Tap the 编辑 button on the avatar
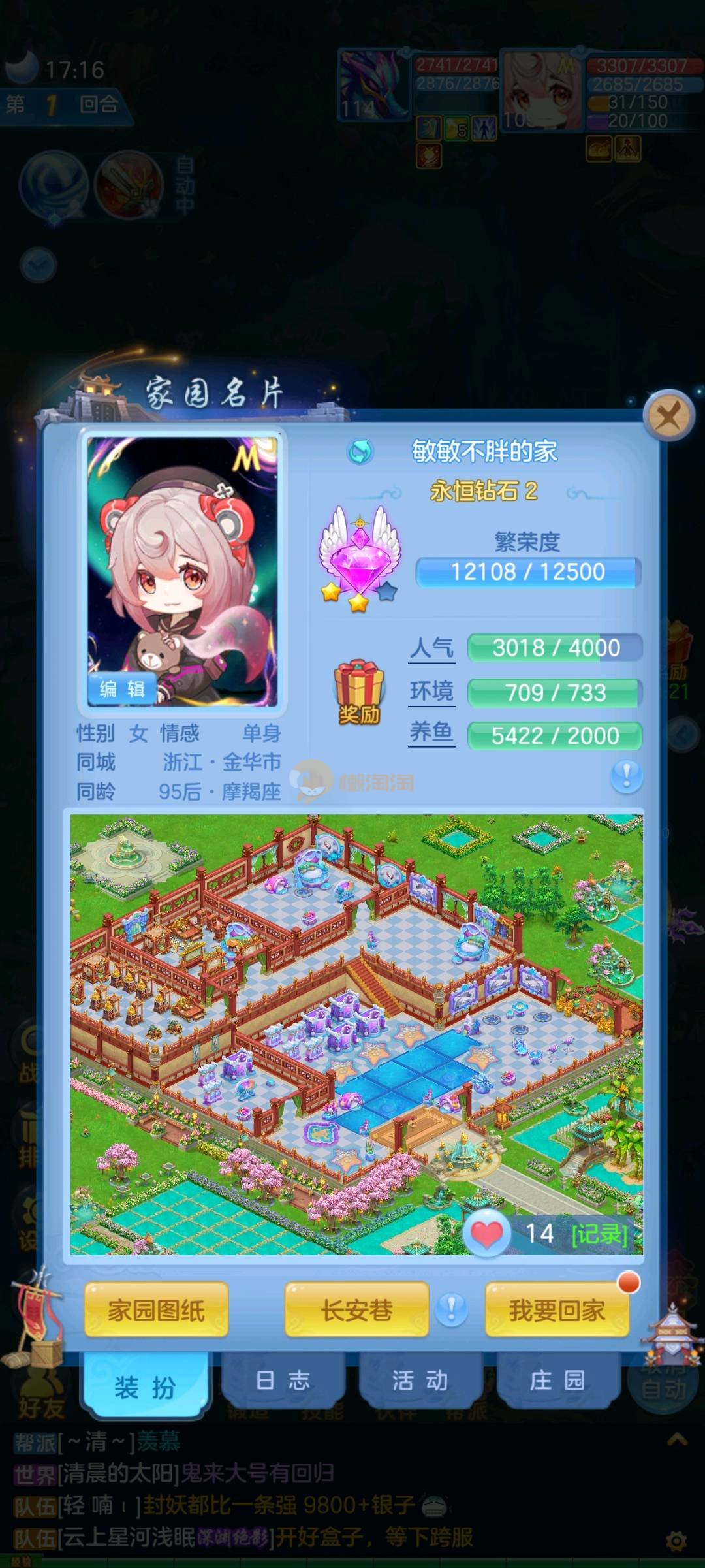The image size is (705, 1568). point(122,689)
